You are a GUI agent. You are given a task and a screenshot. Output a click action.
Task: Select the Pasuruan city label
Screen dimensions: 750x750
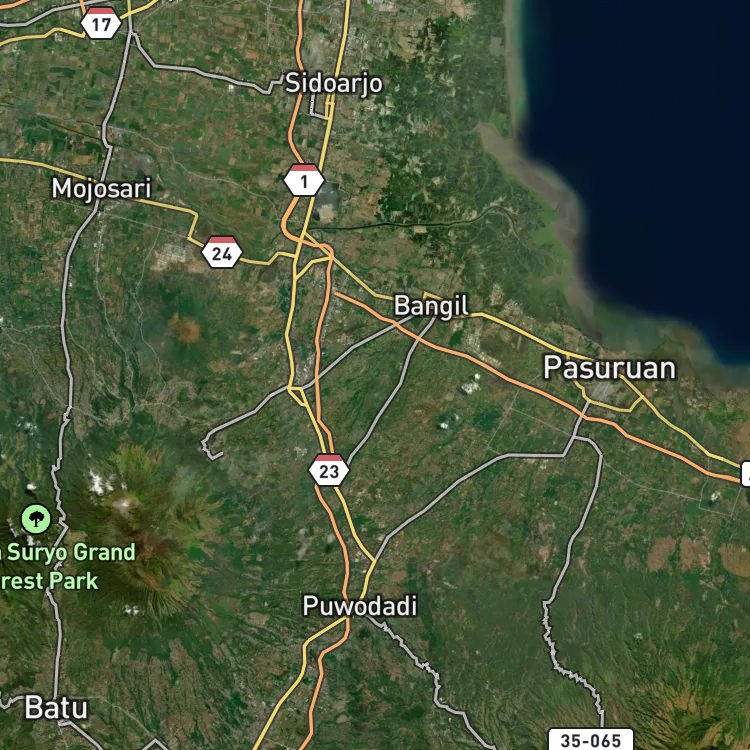pyautogui.click(x=609, y=368)
